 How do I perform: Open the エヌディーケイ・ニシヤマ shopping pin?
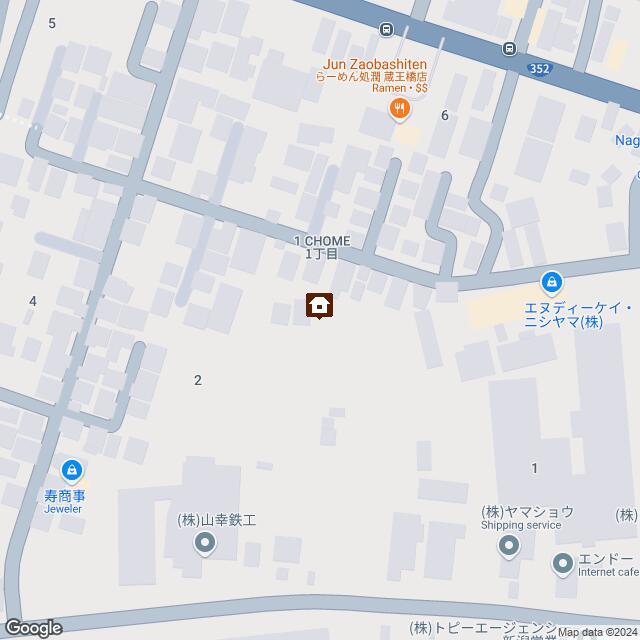(x=551, y=284)
